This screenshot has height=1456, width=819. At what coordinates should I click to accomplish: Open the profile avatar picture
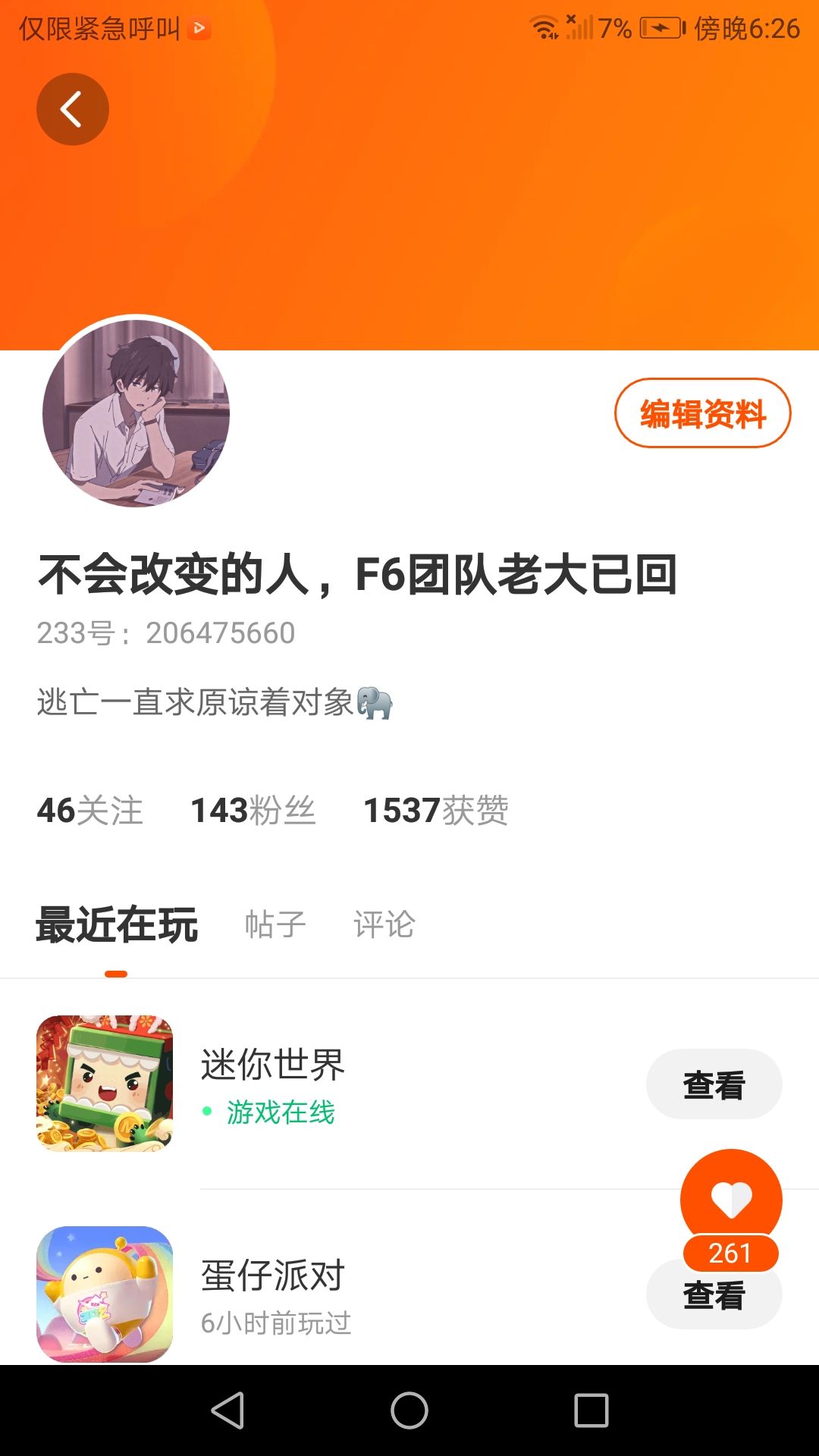click(x=136, y=413)
